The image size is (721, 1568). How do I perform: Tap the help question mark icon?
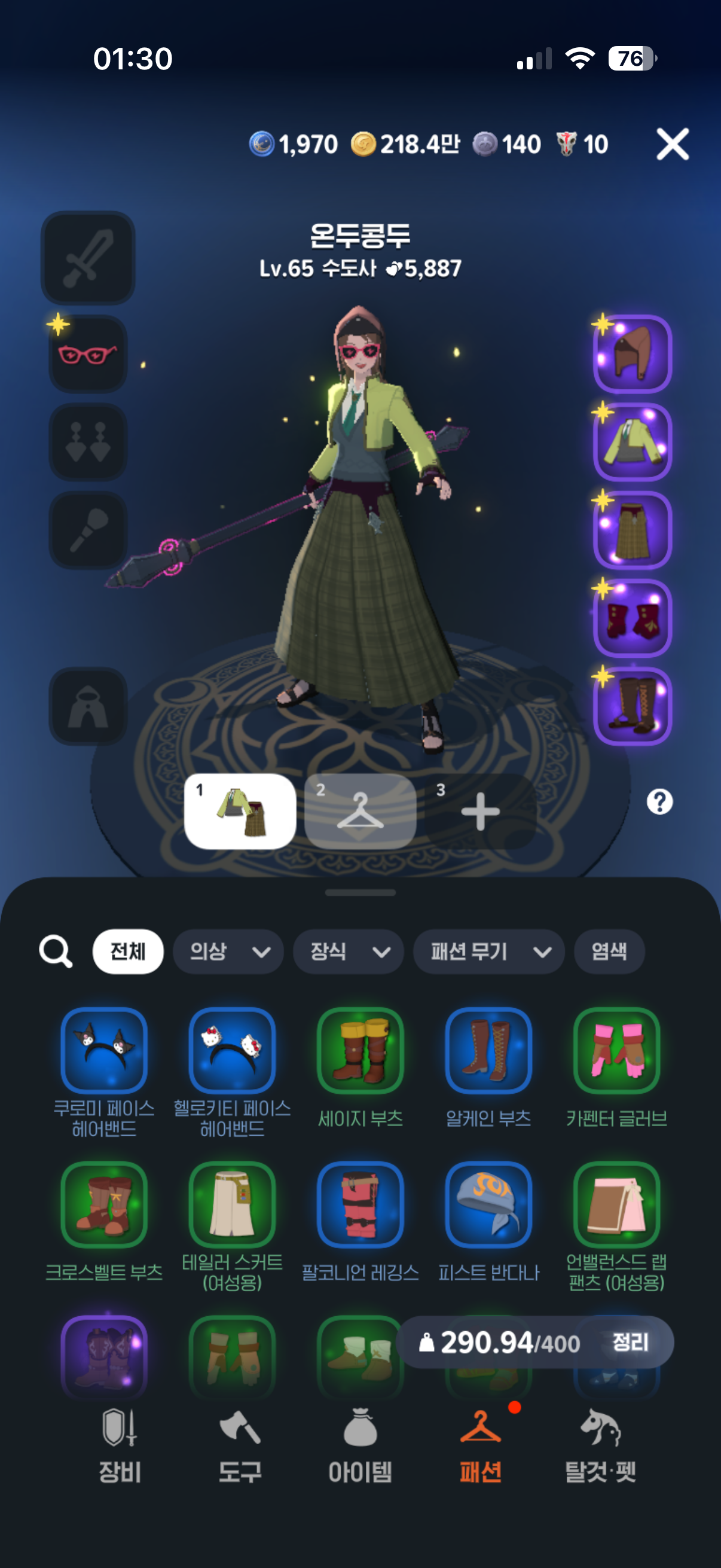(660, 803)
